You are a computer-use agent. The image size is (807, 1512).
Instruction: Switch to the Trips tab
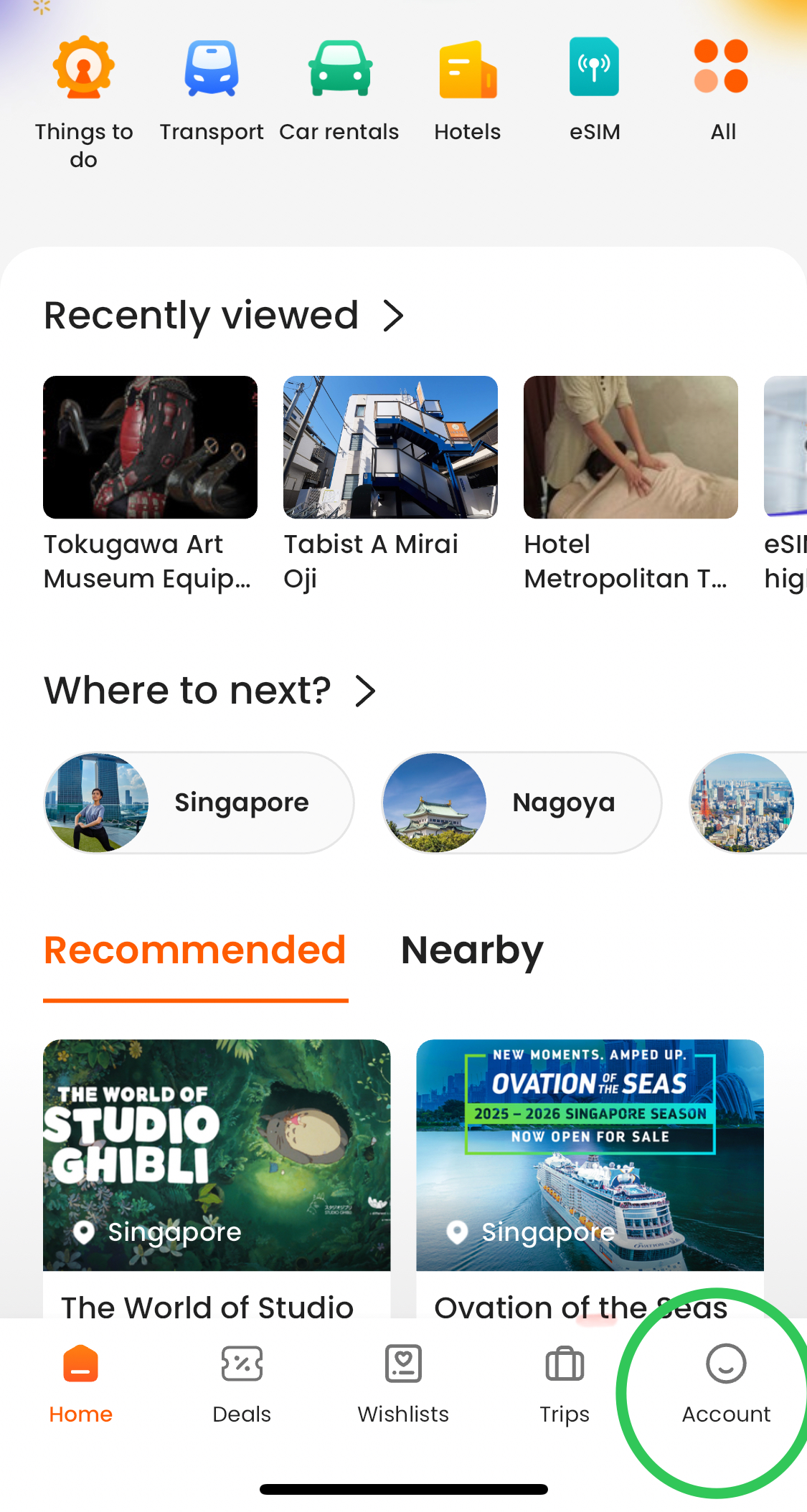[565, 1384]
